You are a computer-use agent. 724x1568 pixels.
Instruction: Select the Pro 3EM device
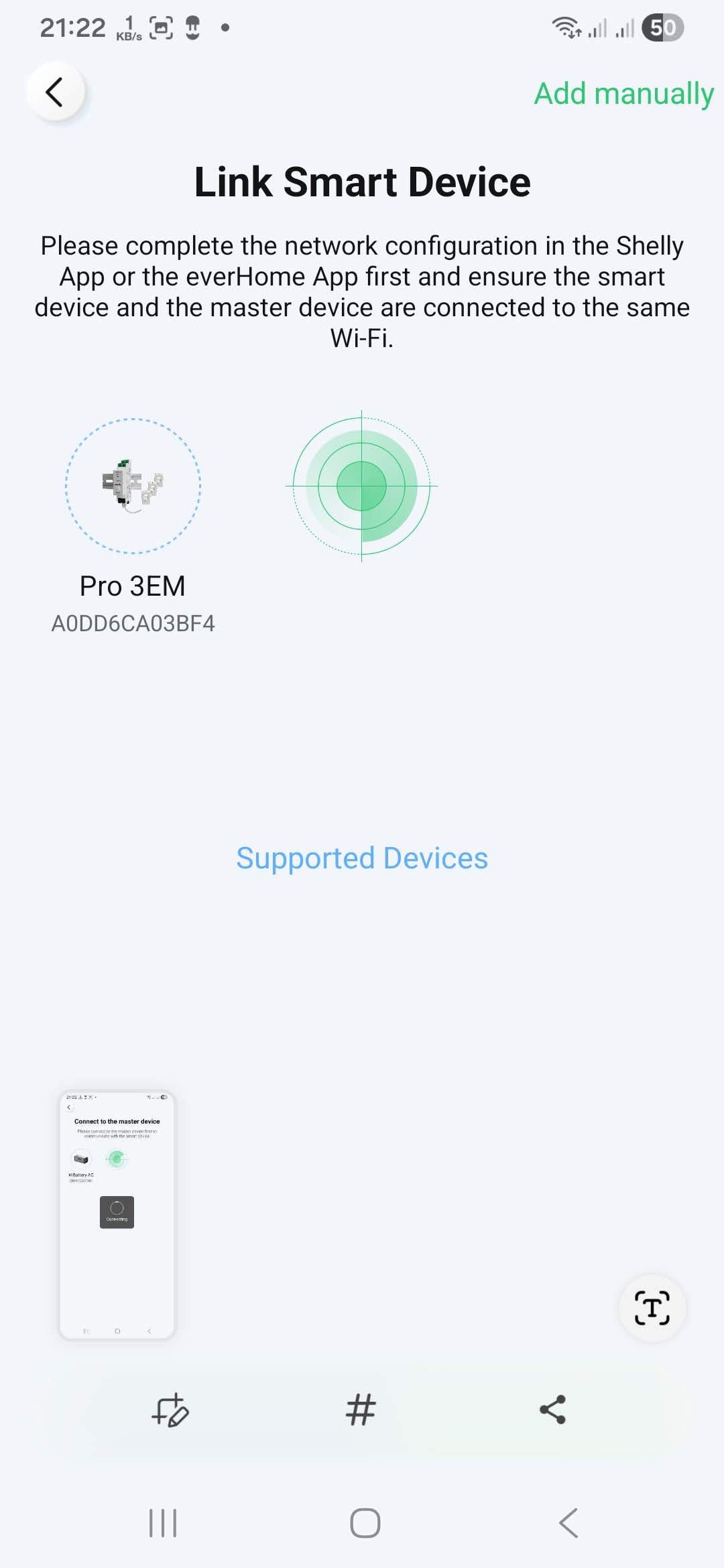[133, 487]
